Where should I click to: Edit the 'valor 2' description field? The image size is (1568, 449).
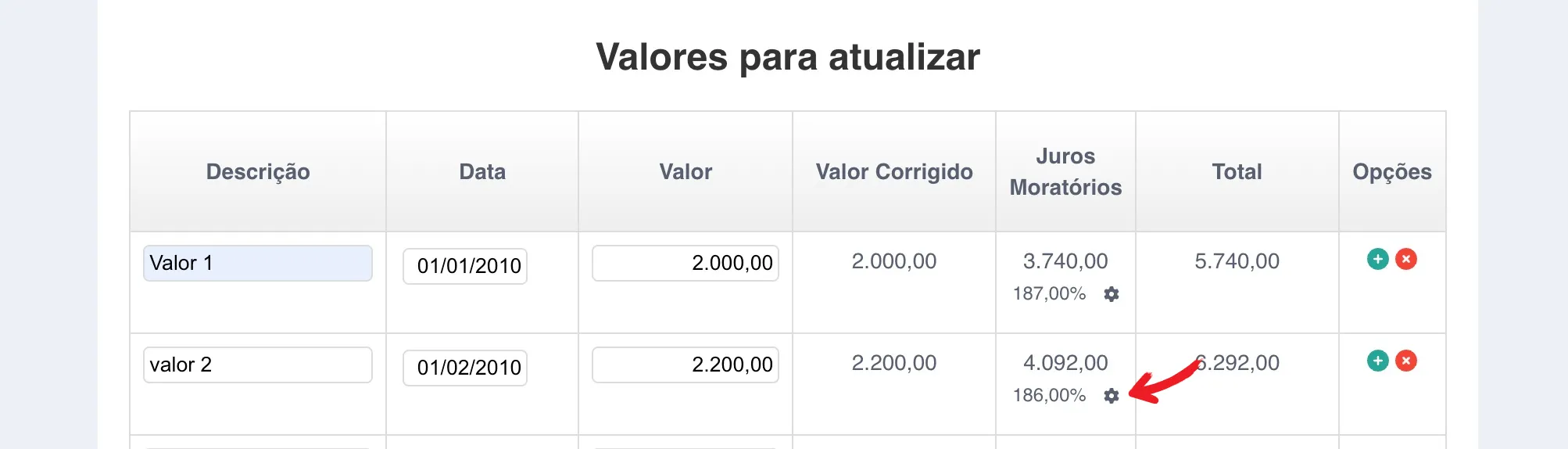click(257, 365)
